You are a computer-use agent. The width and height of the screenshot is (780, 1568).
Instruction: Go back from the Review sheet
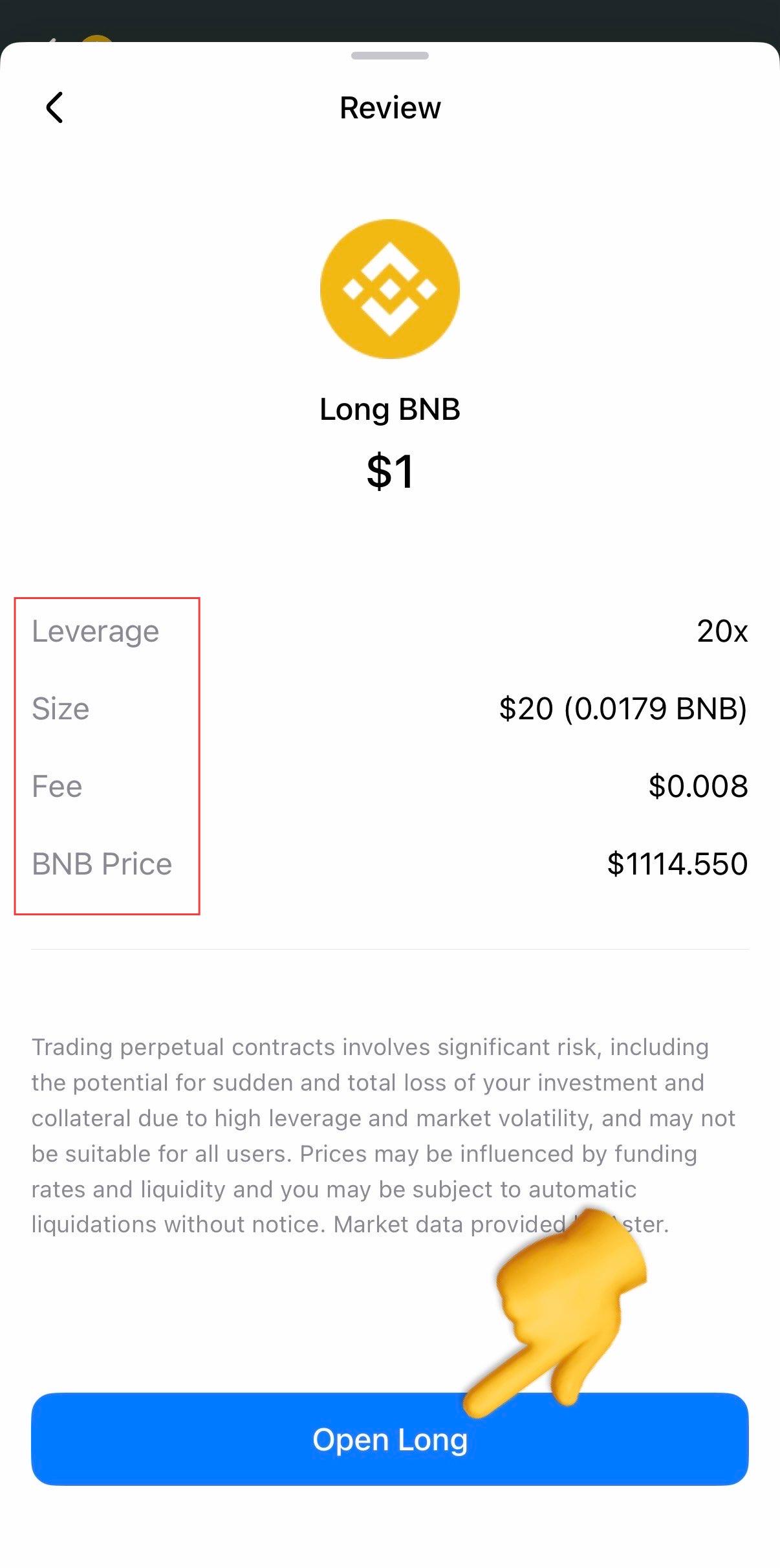tap(55, 107)
